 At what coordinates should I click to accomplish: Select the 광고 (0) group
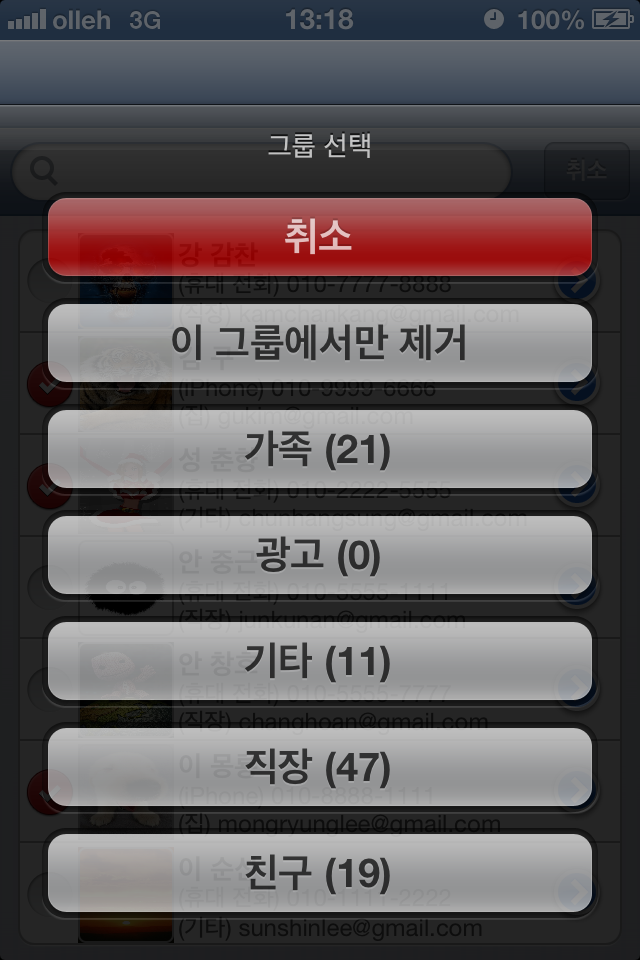tap(320, 555)
